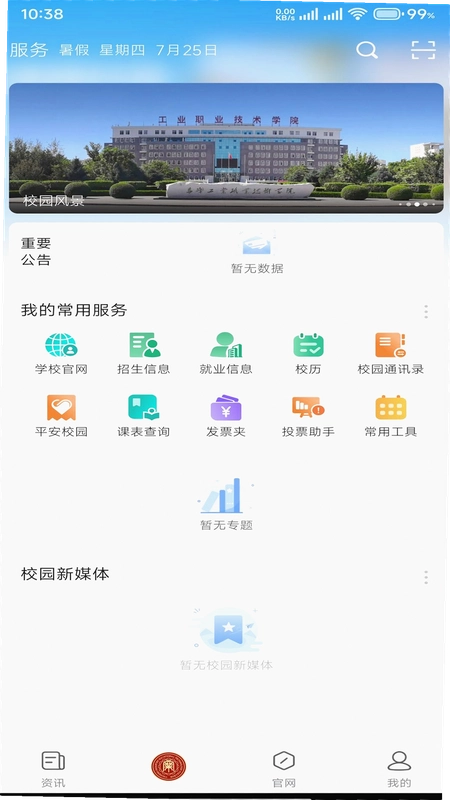The height and width of the screenshot is (800, 450).
Task: Check 课表查询
Action: [143, 416]
